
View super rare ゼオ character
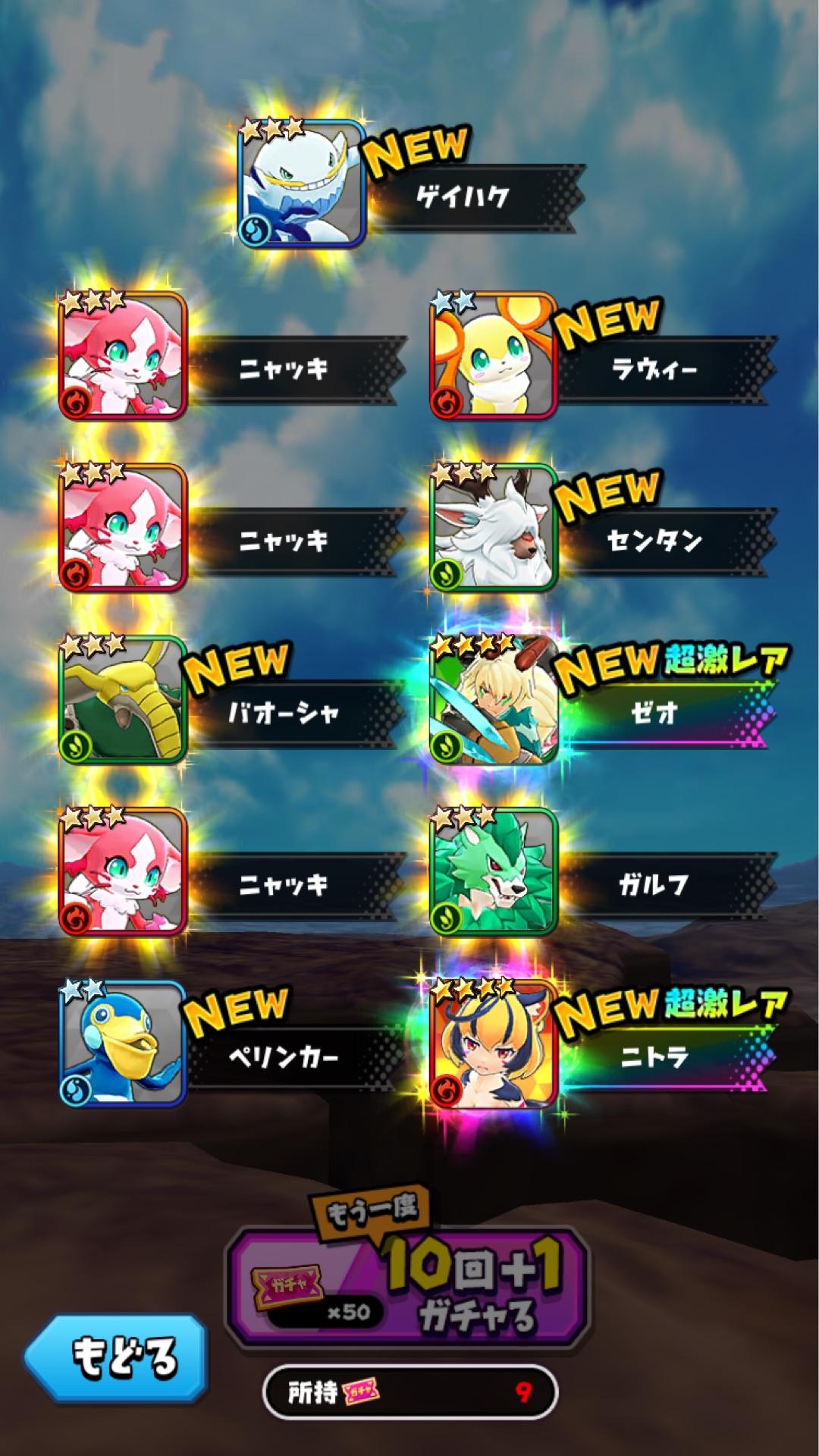[x=494, y=699]
